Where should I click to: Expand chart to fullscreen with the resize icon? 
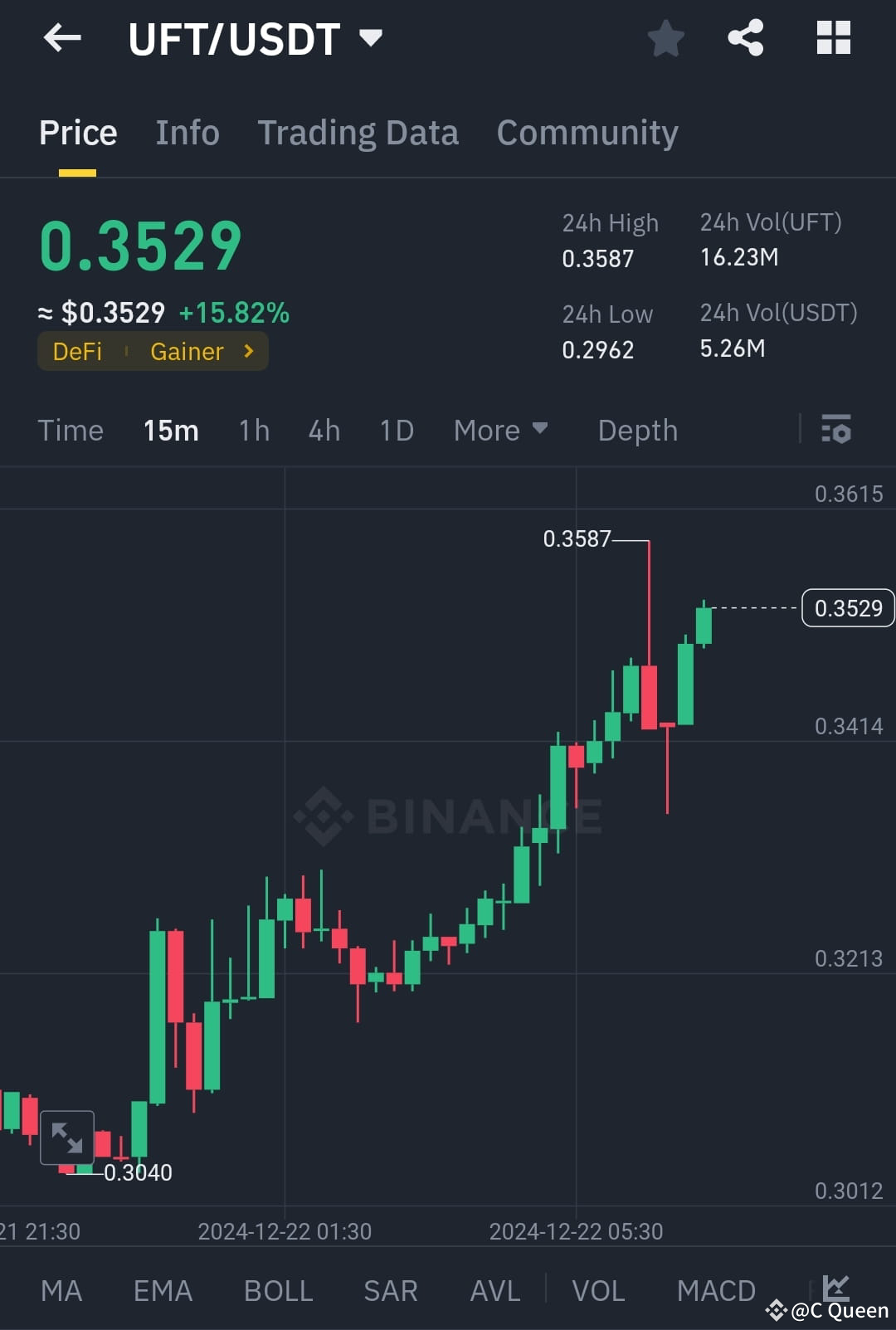coord(68,1138)
